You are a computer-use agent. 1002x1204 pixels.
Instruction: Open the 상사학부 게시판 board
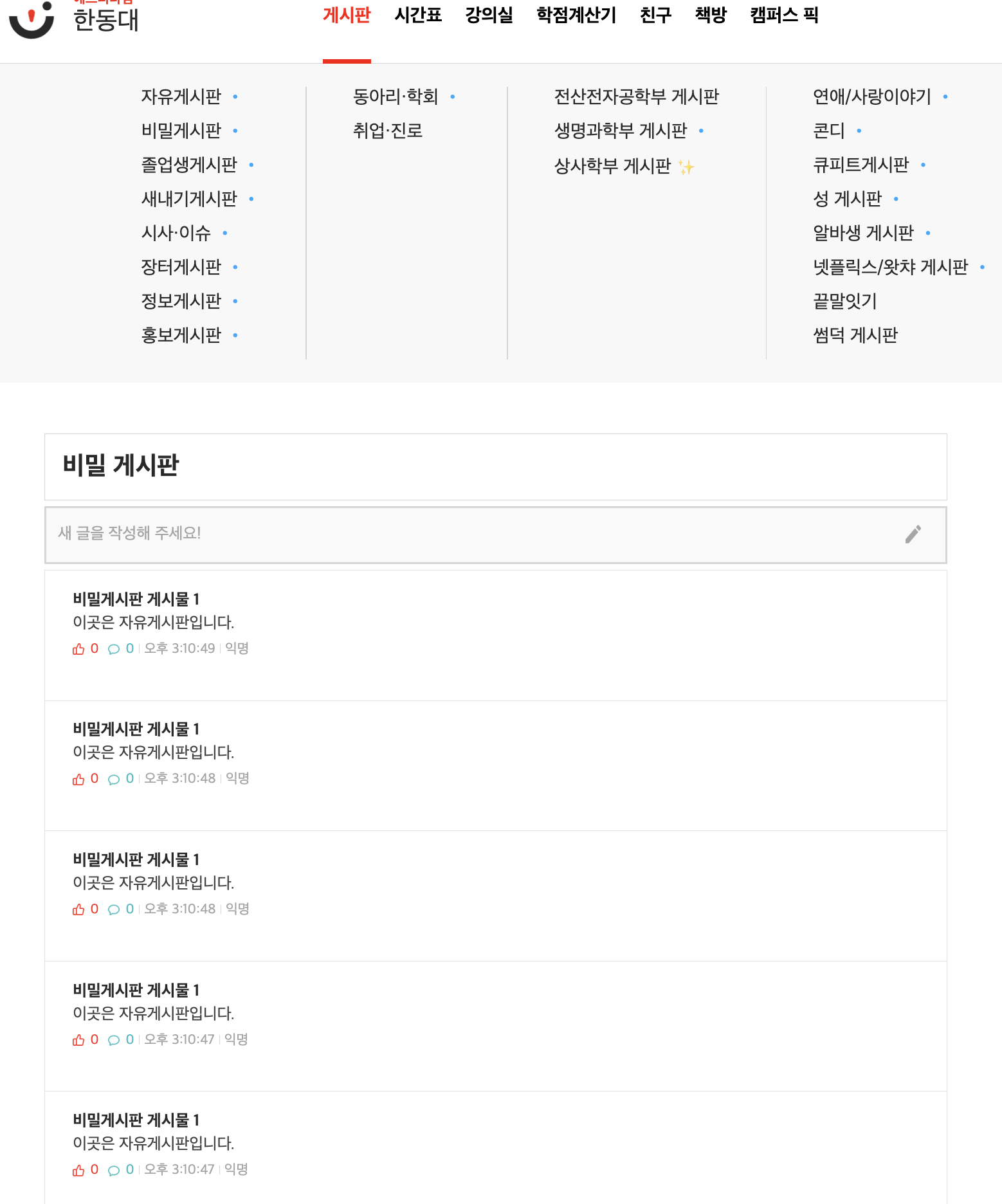612,166
